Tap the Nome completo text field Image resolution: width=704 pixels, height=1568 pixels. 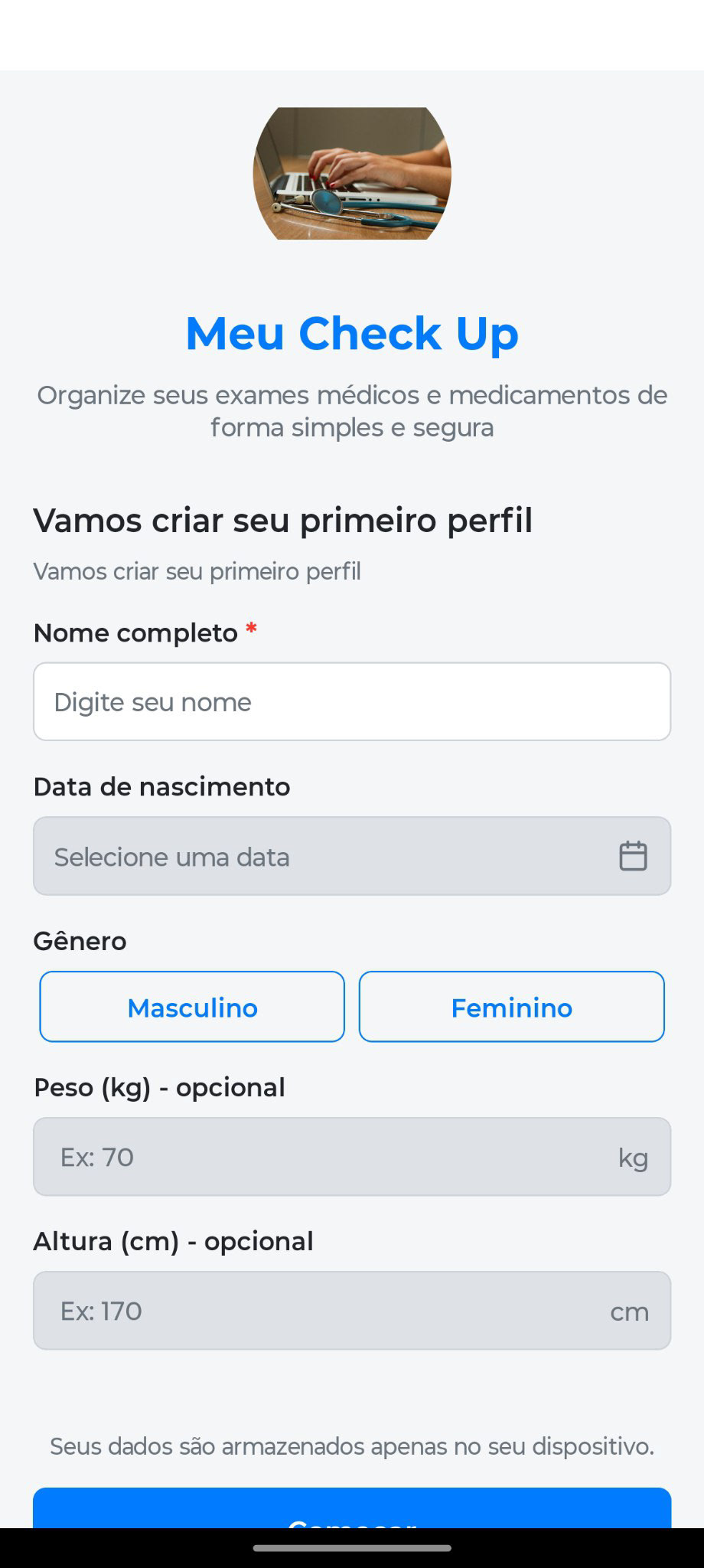[352, 701]
